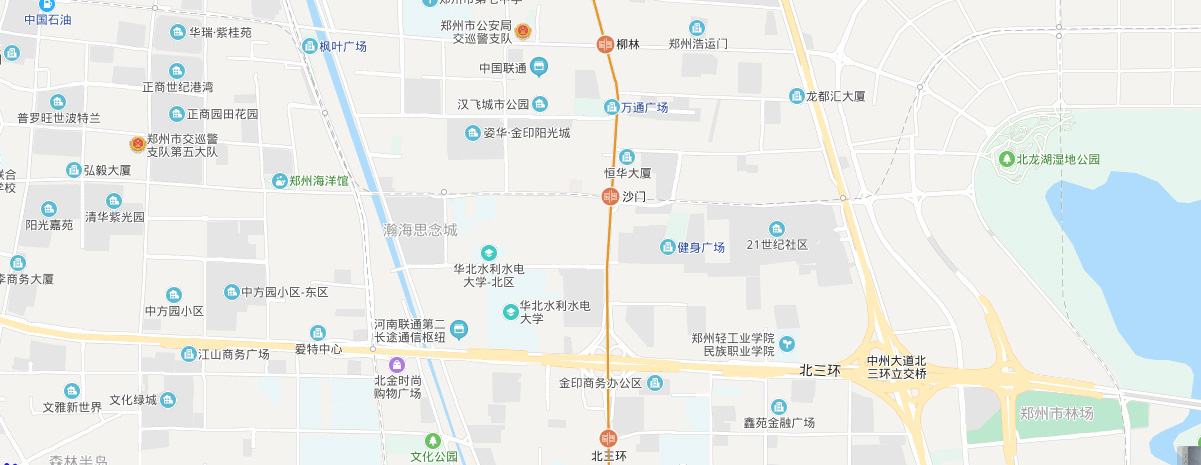Open the 北三环 subway station marker
1201x465 pixels.
(608, 438)
